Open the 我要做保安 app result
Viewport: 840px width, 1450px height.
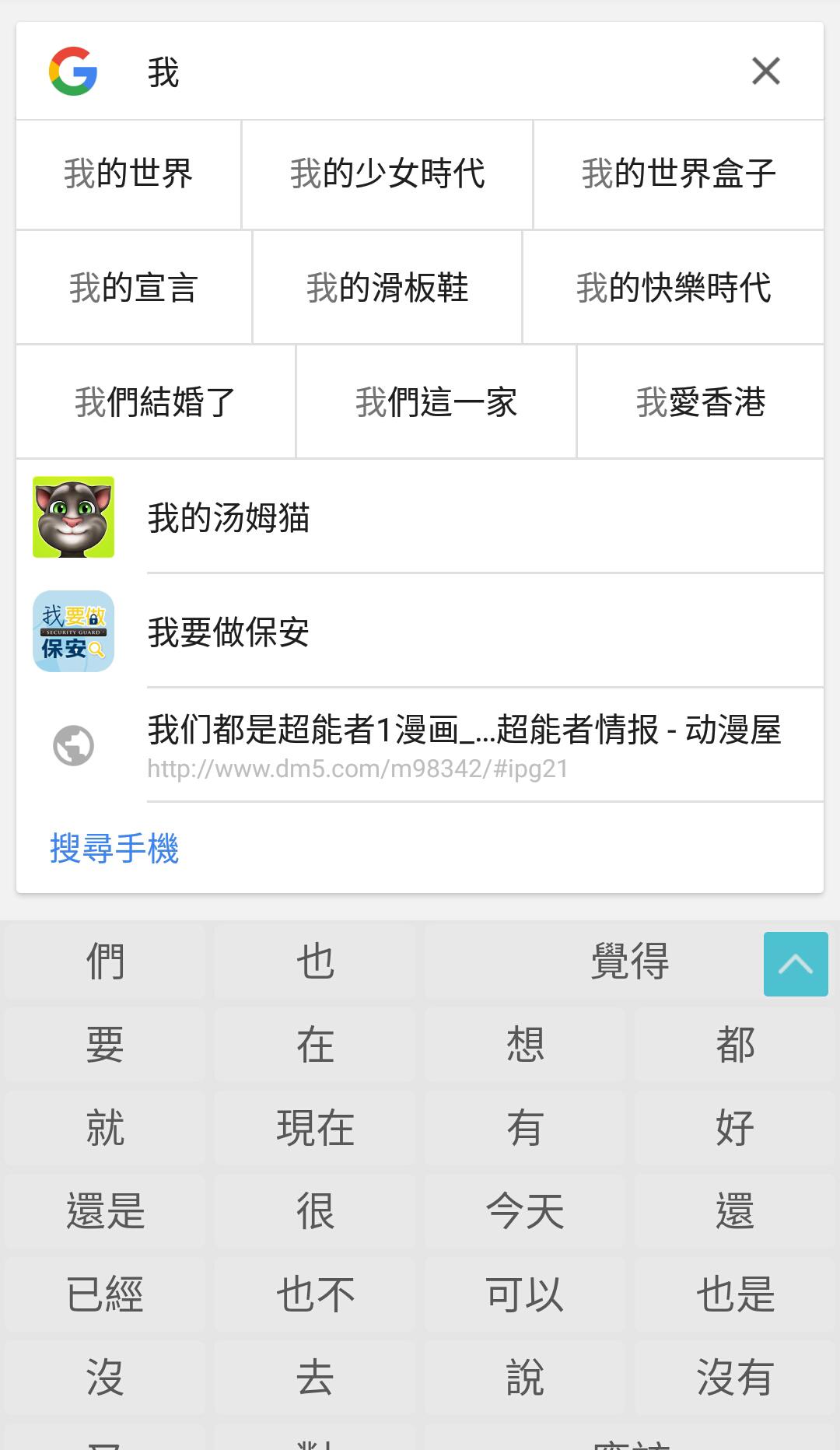(420, 632)
